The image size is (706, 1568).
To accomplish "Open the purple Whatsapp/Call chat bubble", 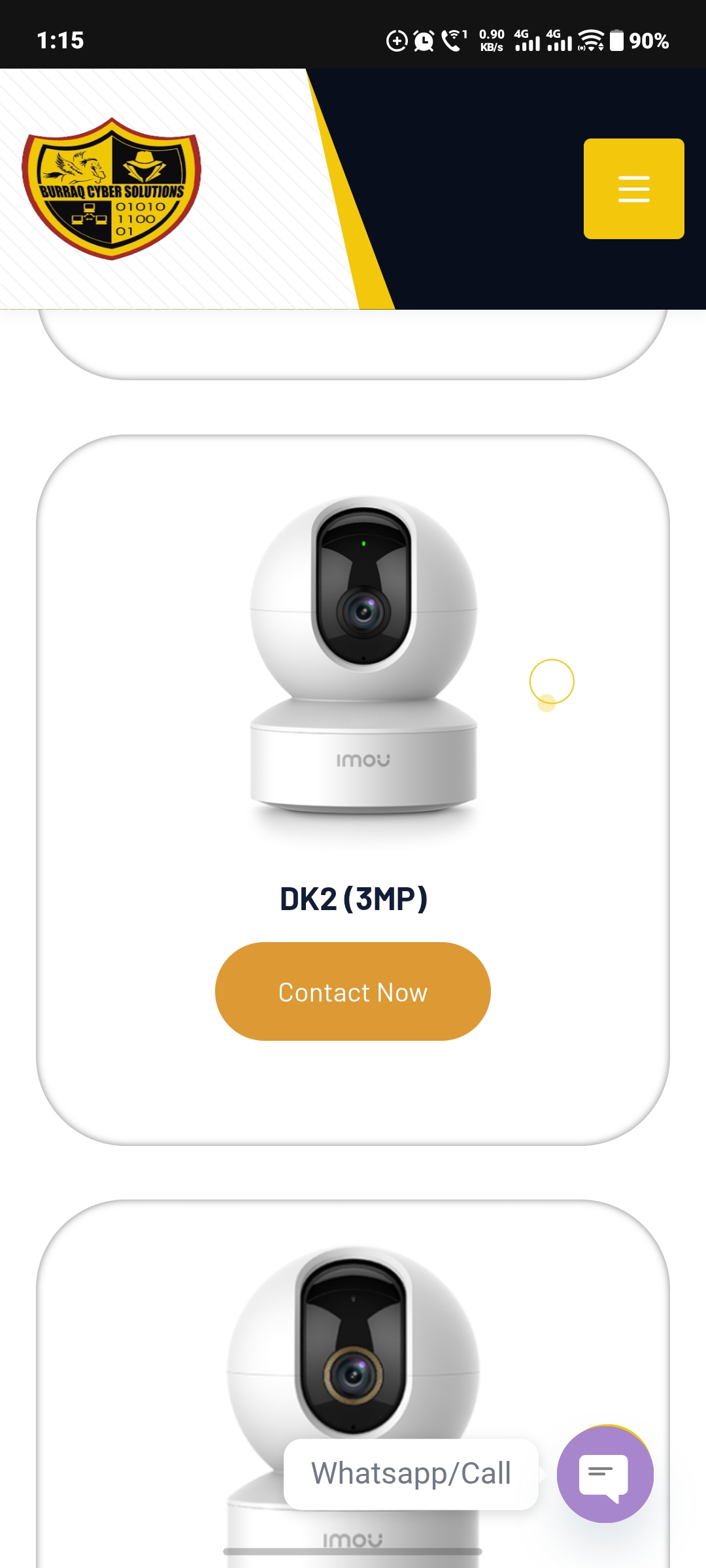I will coord(605,1475).
